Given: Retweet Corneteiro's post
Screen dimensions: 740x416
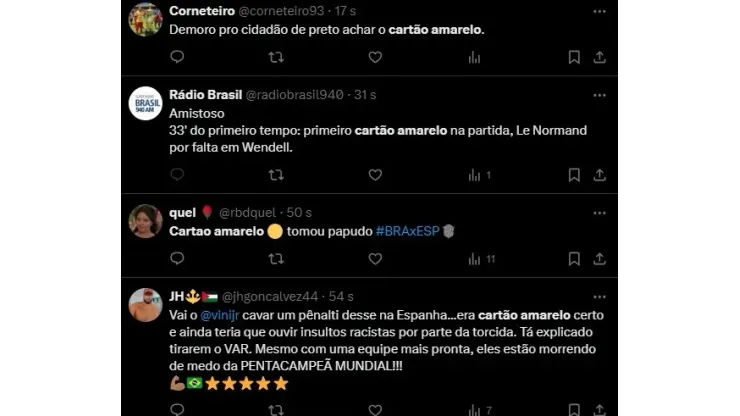Looking at the screenshot, I should tap(276, 57).
